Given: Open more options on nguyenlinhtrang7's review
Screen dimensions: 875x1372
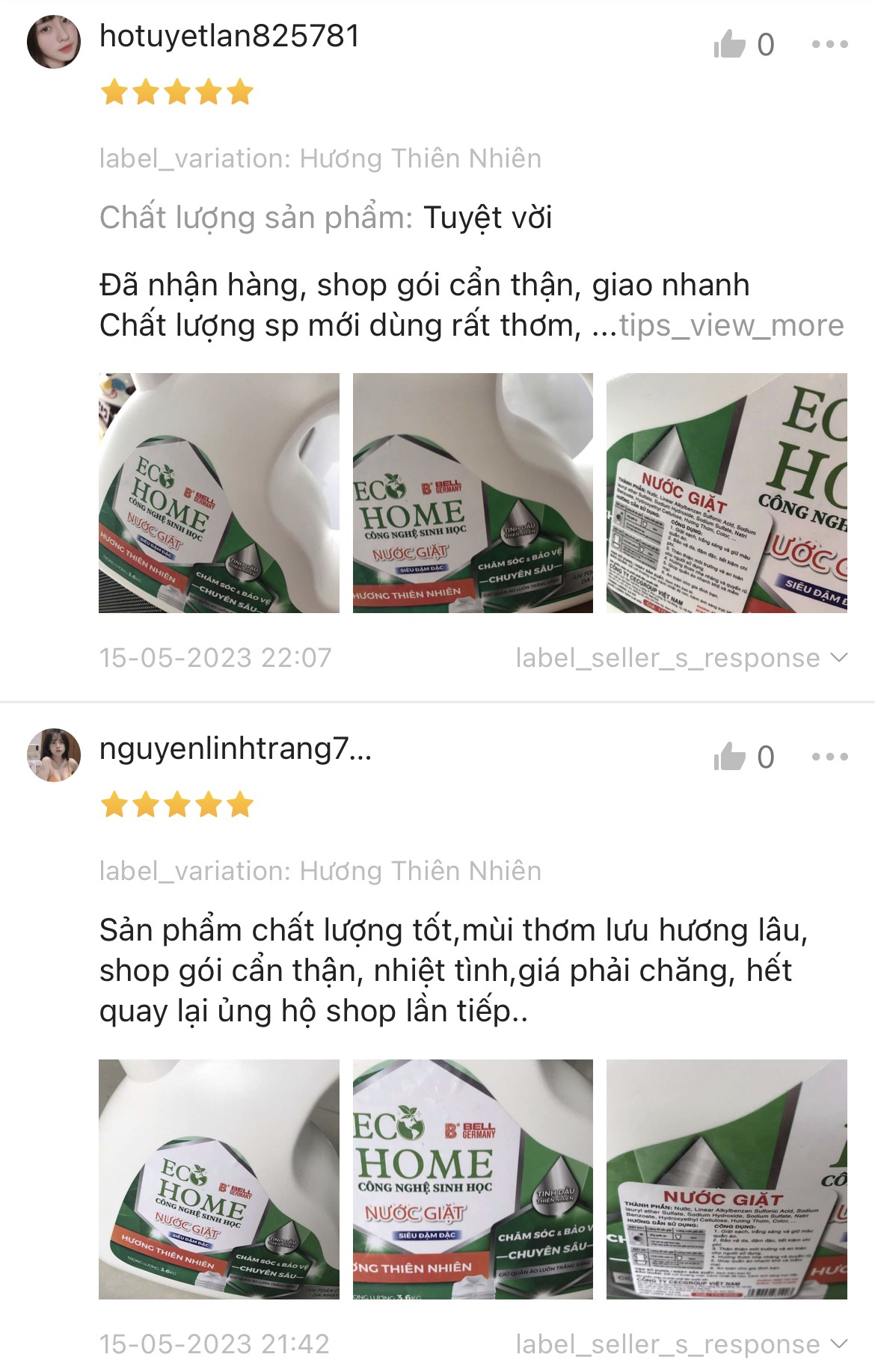Looking at the screenshot, I should [829, 757].
